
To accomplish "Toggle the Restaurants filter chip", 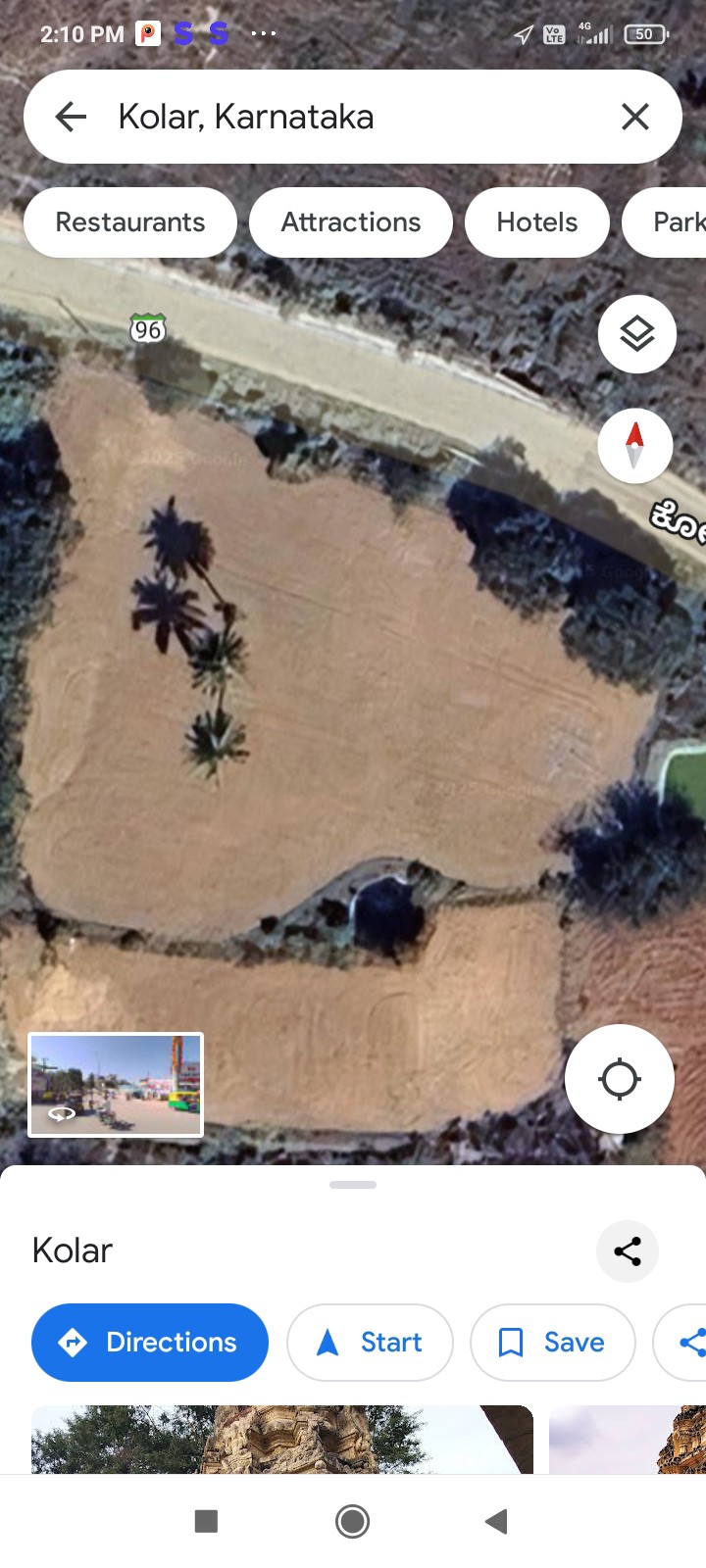I will tap(130, 222).
